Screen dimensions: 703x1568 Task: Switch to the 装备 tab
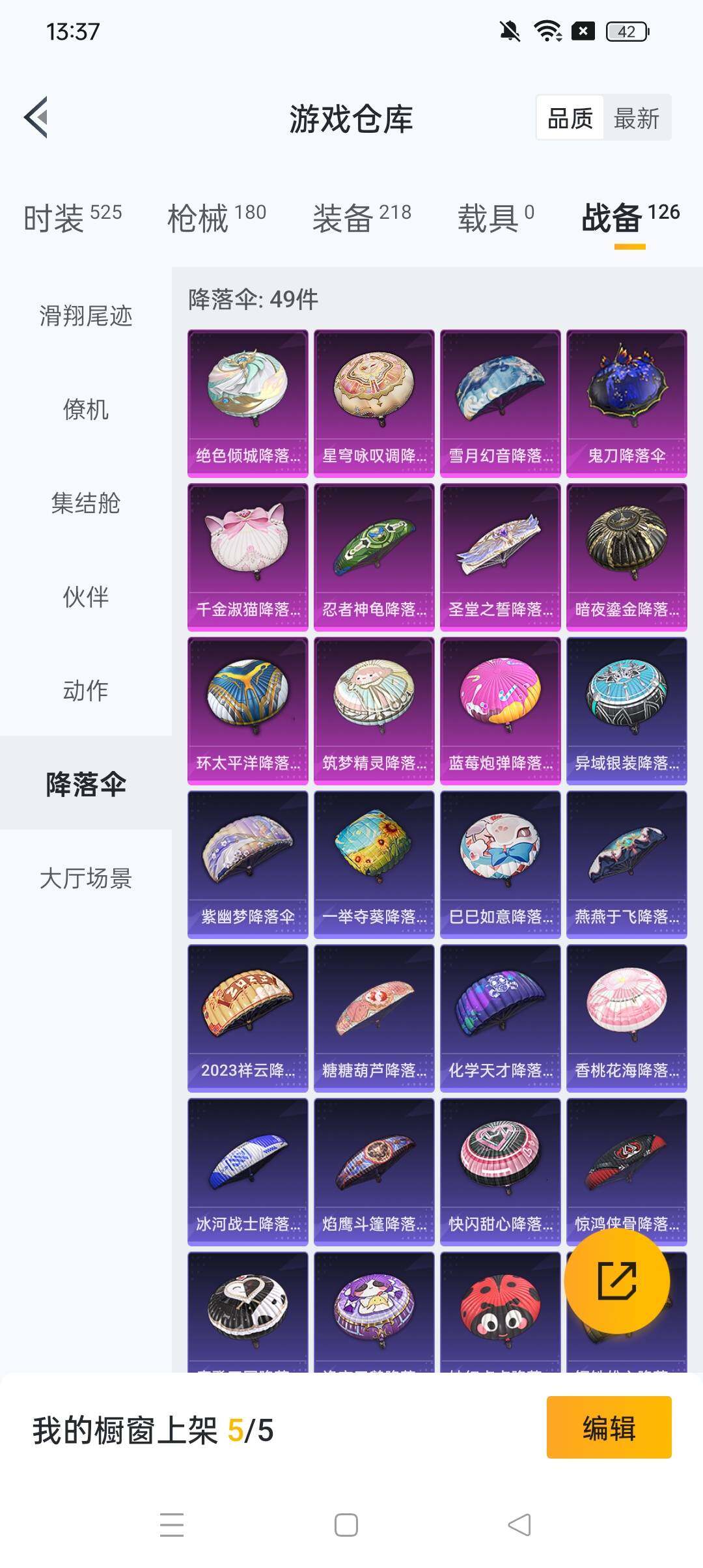[x=361, y=217]
